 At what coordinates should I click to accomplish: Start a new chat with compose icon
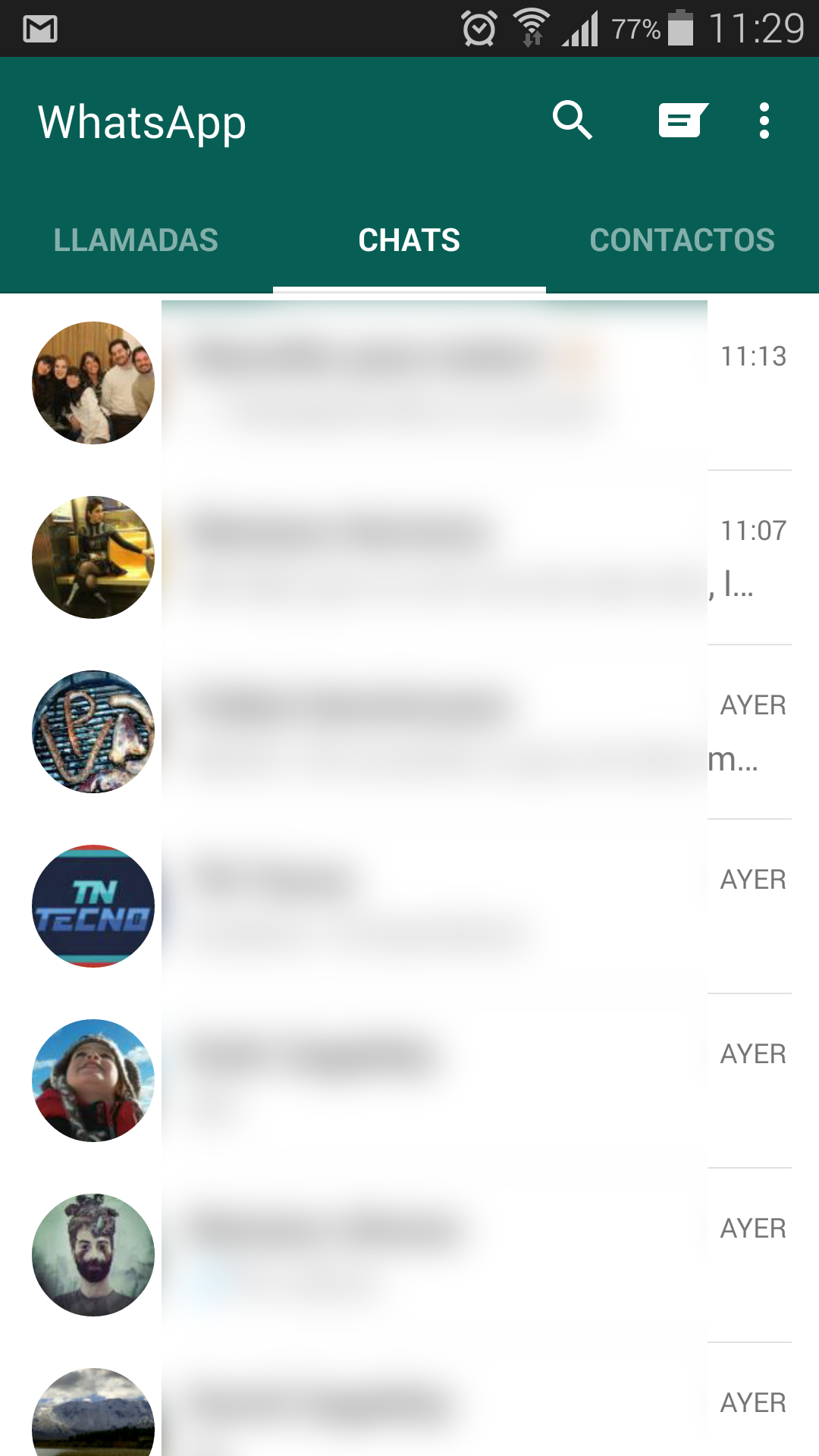(x=682, y=121)
